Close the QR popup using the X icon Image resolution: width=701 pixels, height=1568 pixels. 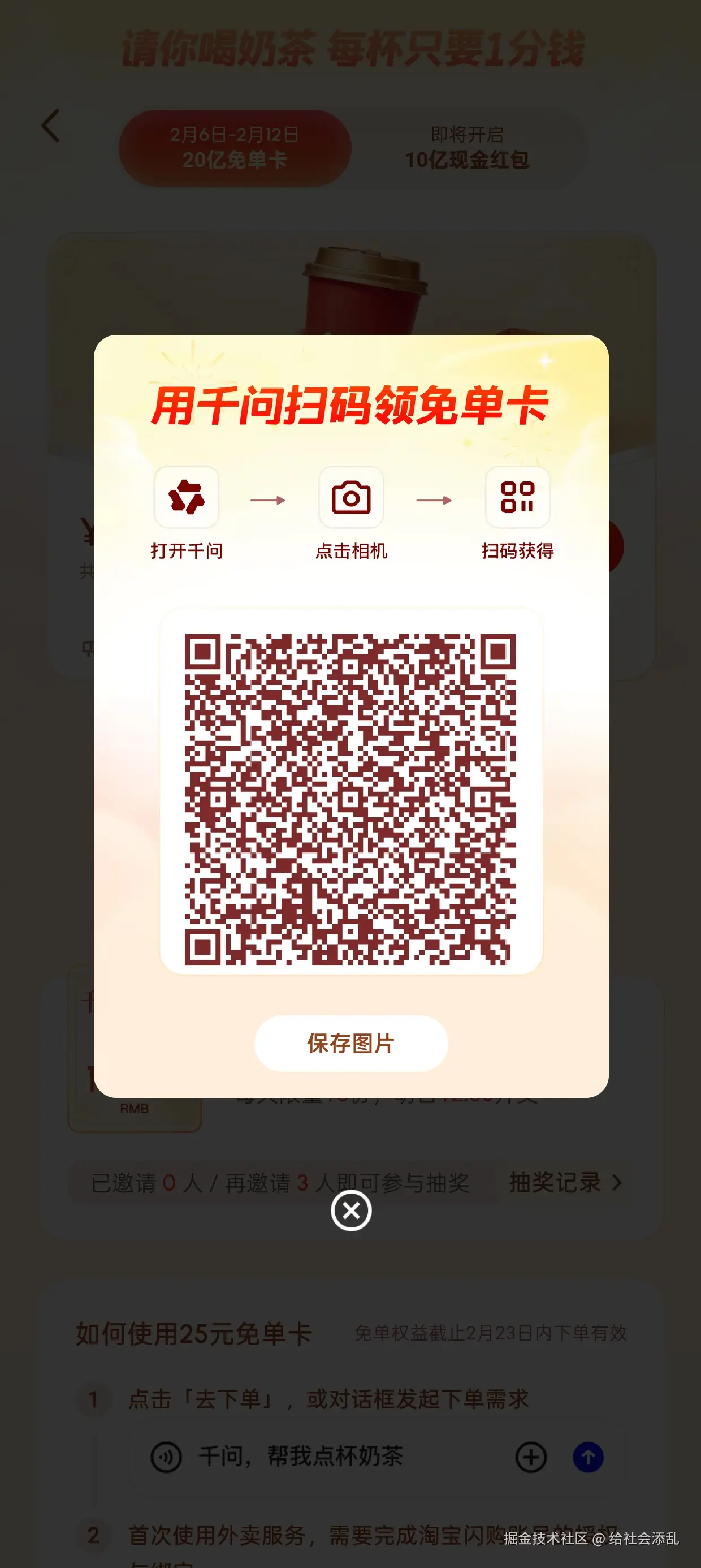[350, 1210]
